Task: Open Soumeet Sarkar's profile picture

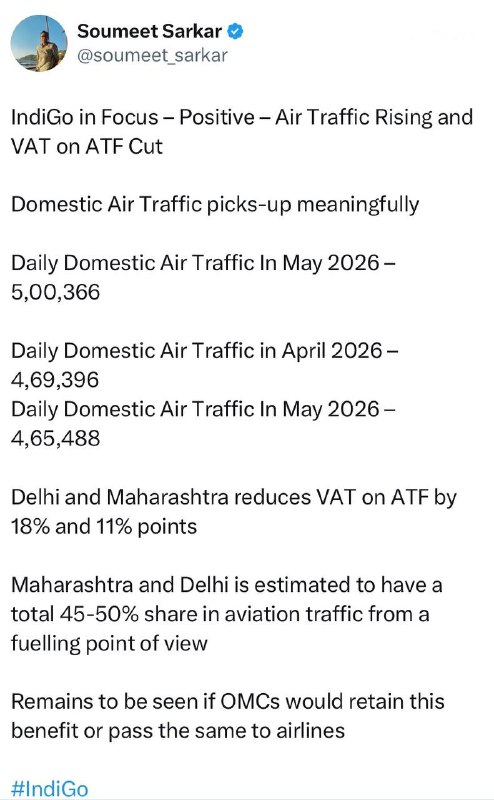Action: [x=39, y=43]
